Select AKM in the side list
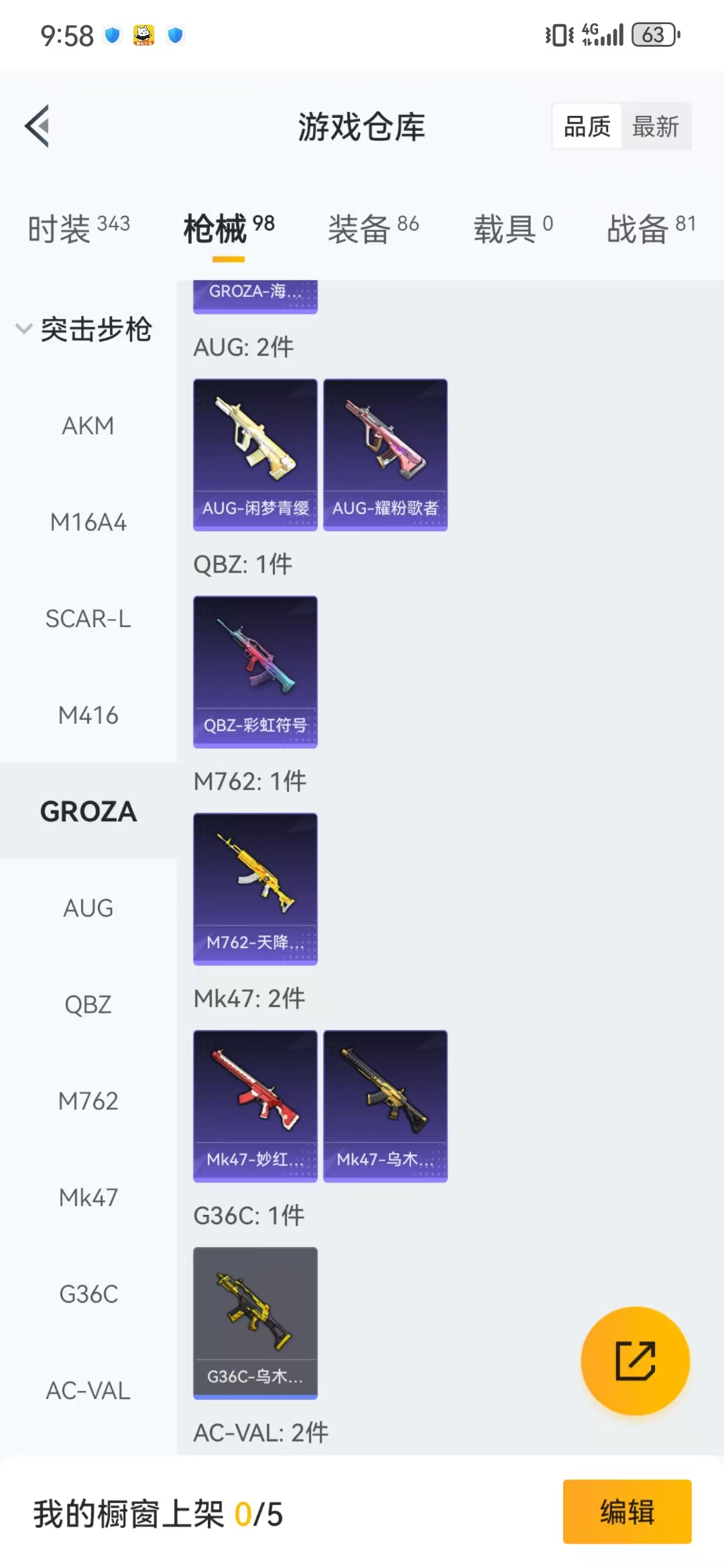 (88, 426)
